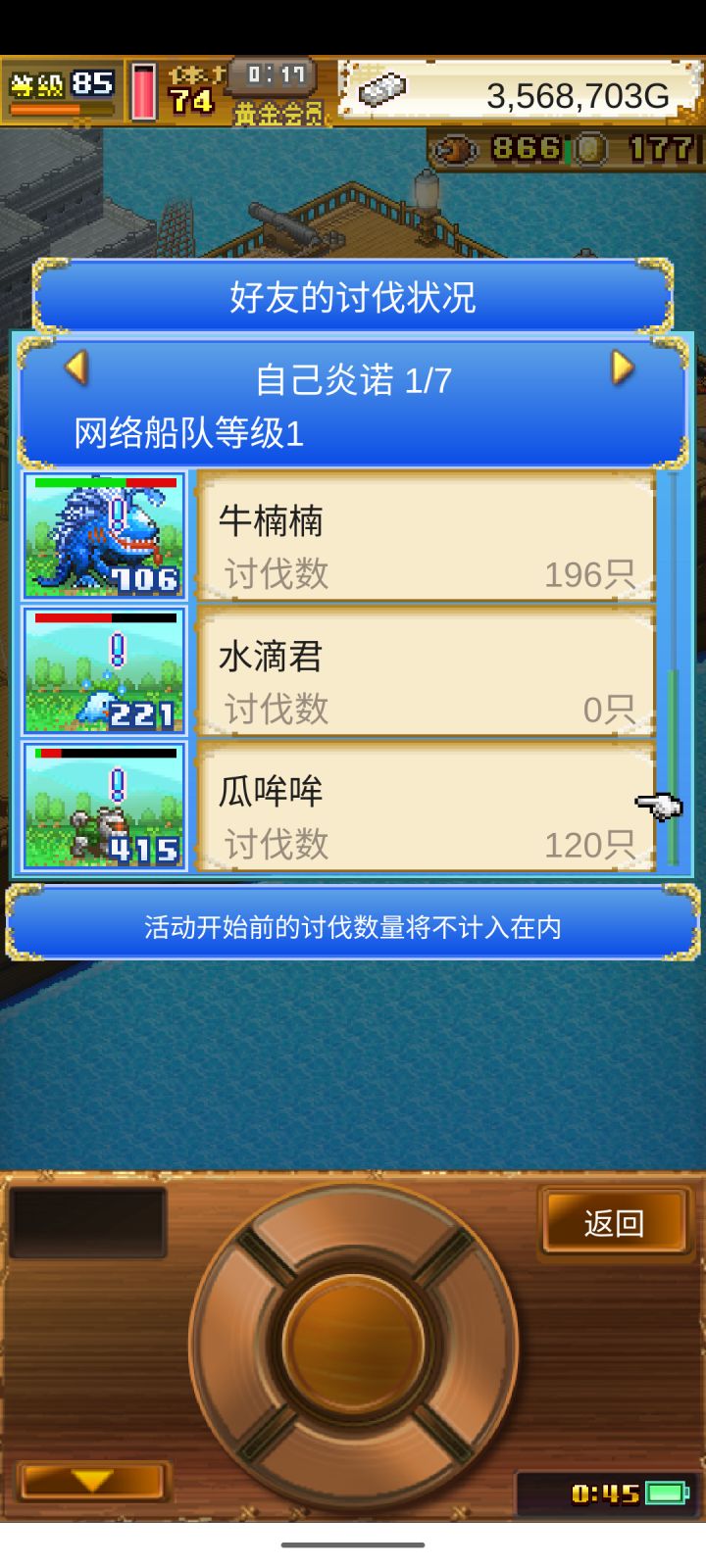The width and height of the screenshot is (706, 1568).
Task: Click the HP bar above 牛楠楠's monster
Action: click(105, 482)
